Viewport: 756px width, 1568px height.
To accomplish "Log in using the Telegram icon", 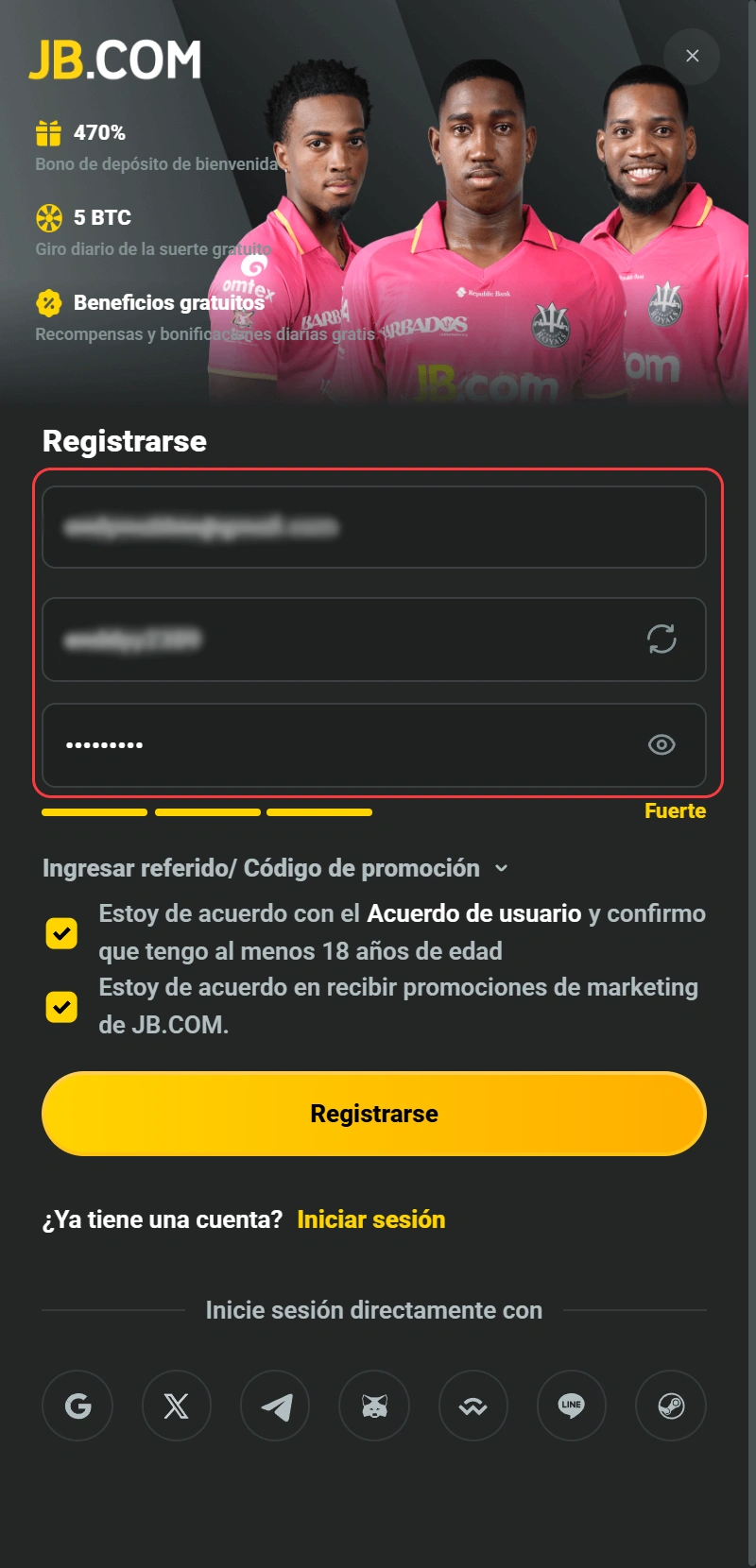I will 275,1406.
